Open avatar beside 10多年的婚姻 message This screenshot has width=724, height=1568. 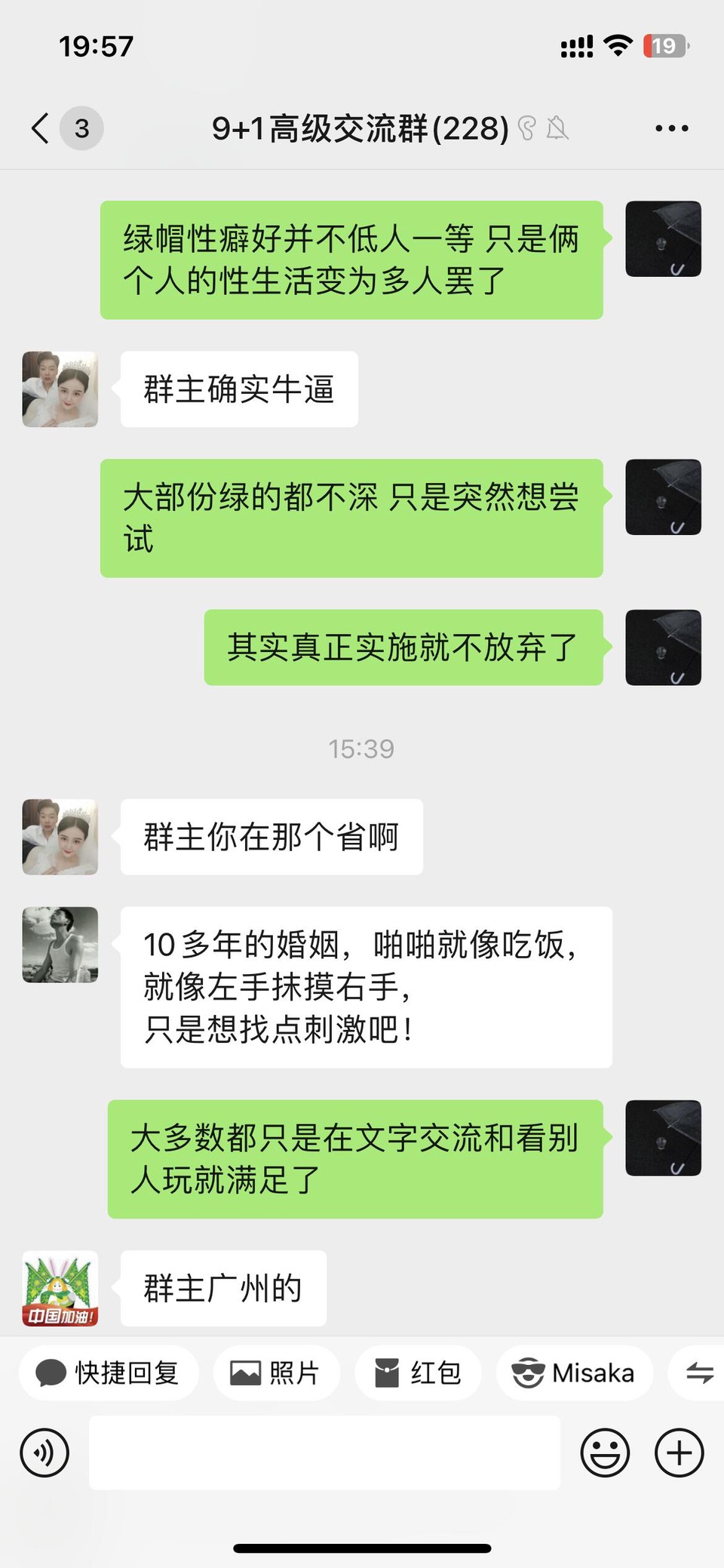[60, 944]
